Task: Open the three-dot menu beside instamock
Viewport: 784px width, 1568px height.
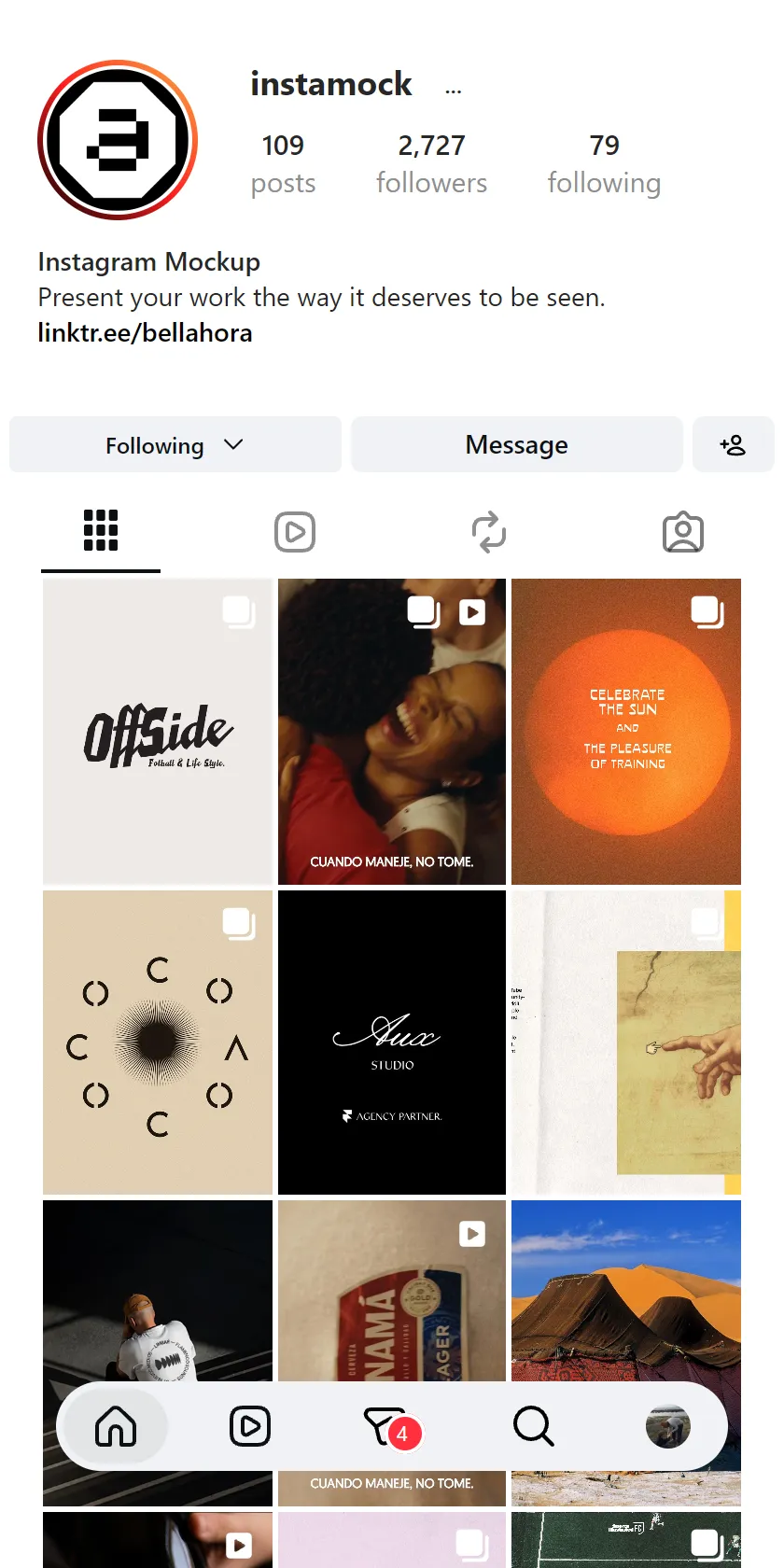Action: point(454,91)
